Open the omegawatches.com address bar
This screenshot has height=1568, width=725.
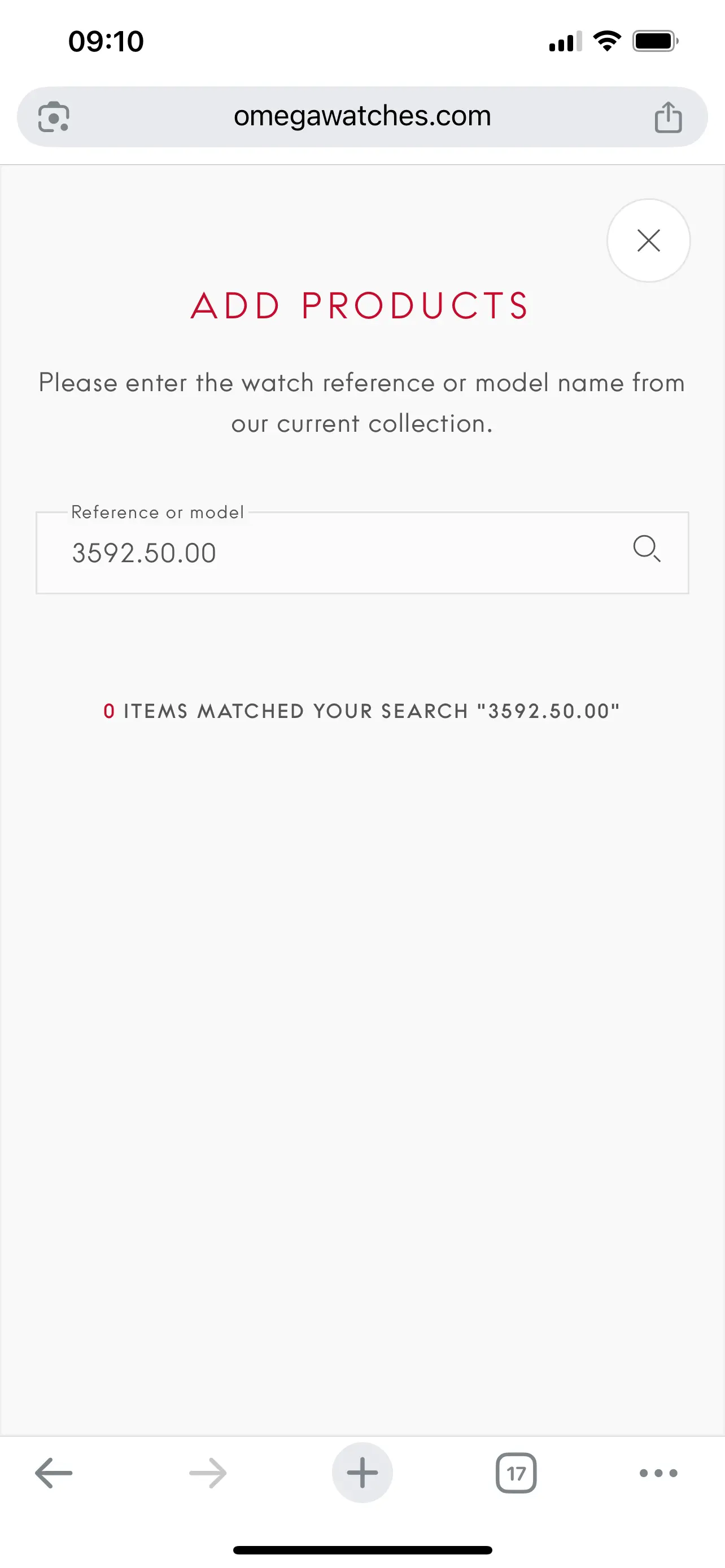[362, 116]
